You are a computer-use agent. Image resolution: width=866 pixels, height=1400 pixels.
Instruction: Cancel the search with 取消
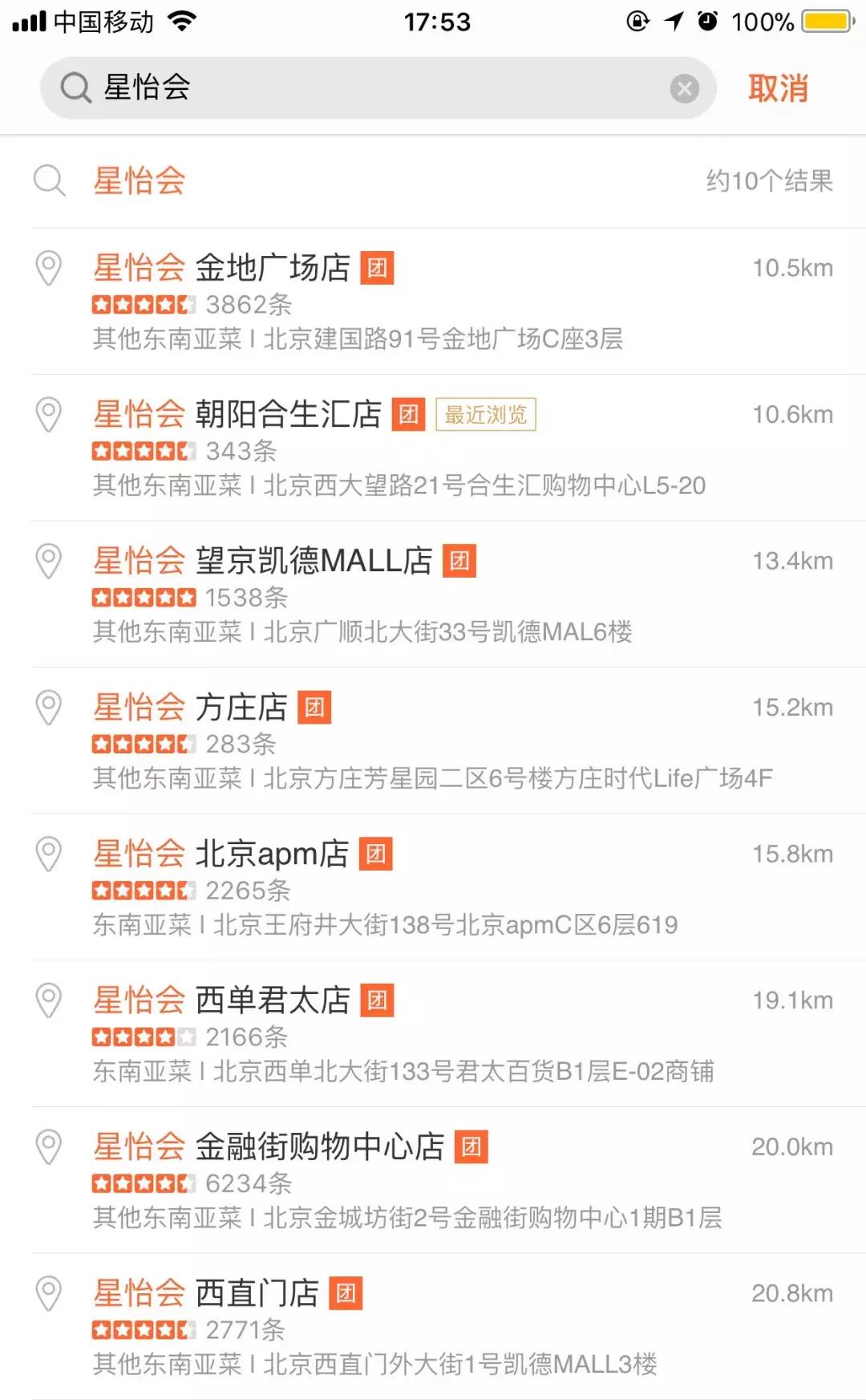coord(778,88)
